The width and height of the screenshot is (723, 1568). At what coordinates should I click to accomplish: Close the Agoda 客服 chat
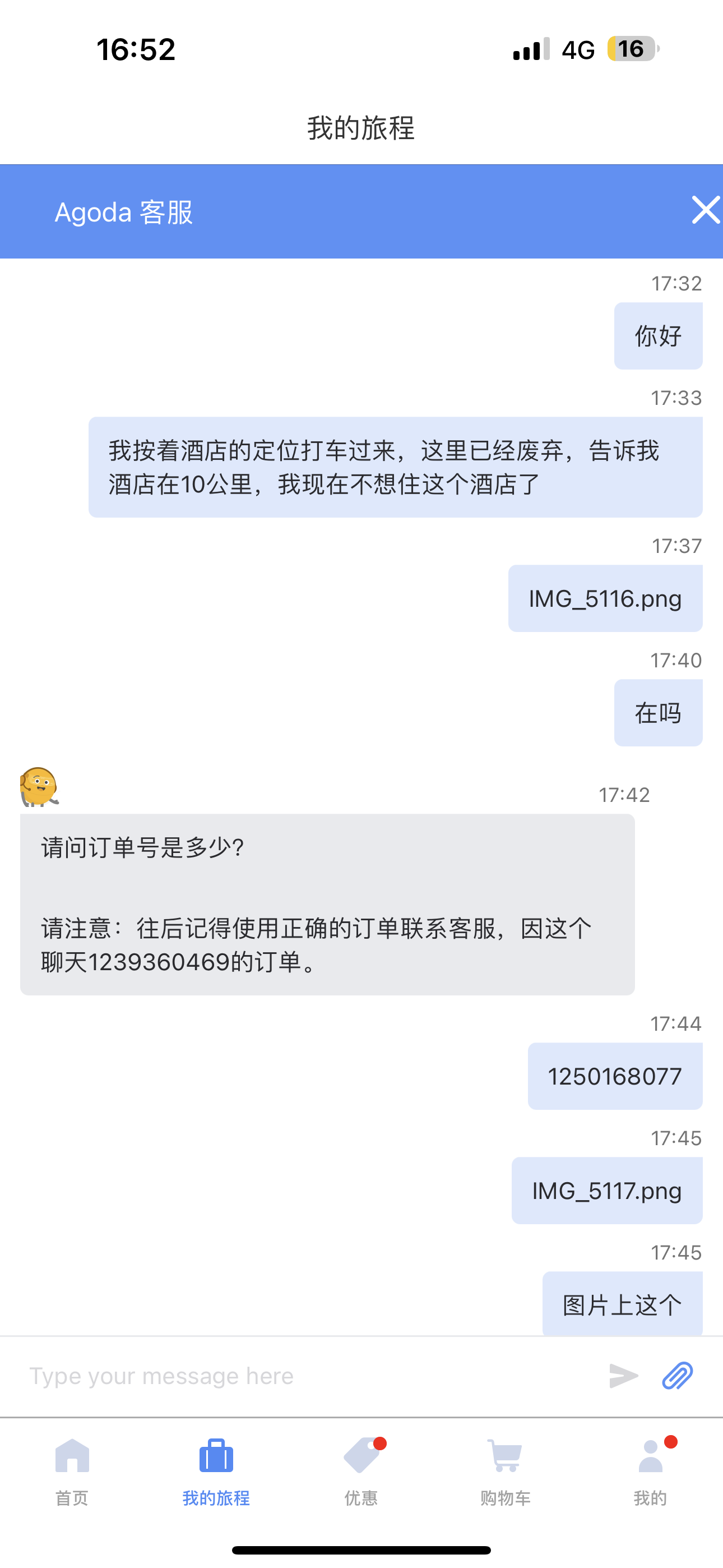(706, 211)
